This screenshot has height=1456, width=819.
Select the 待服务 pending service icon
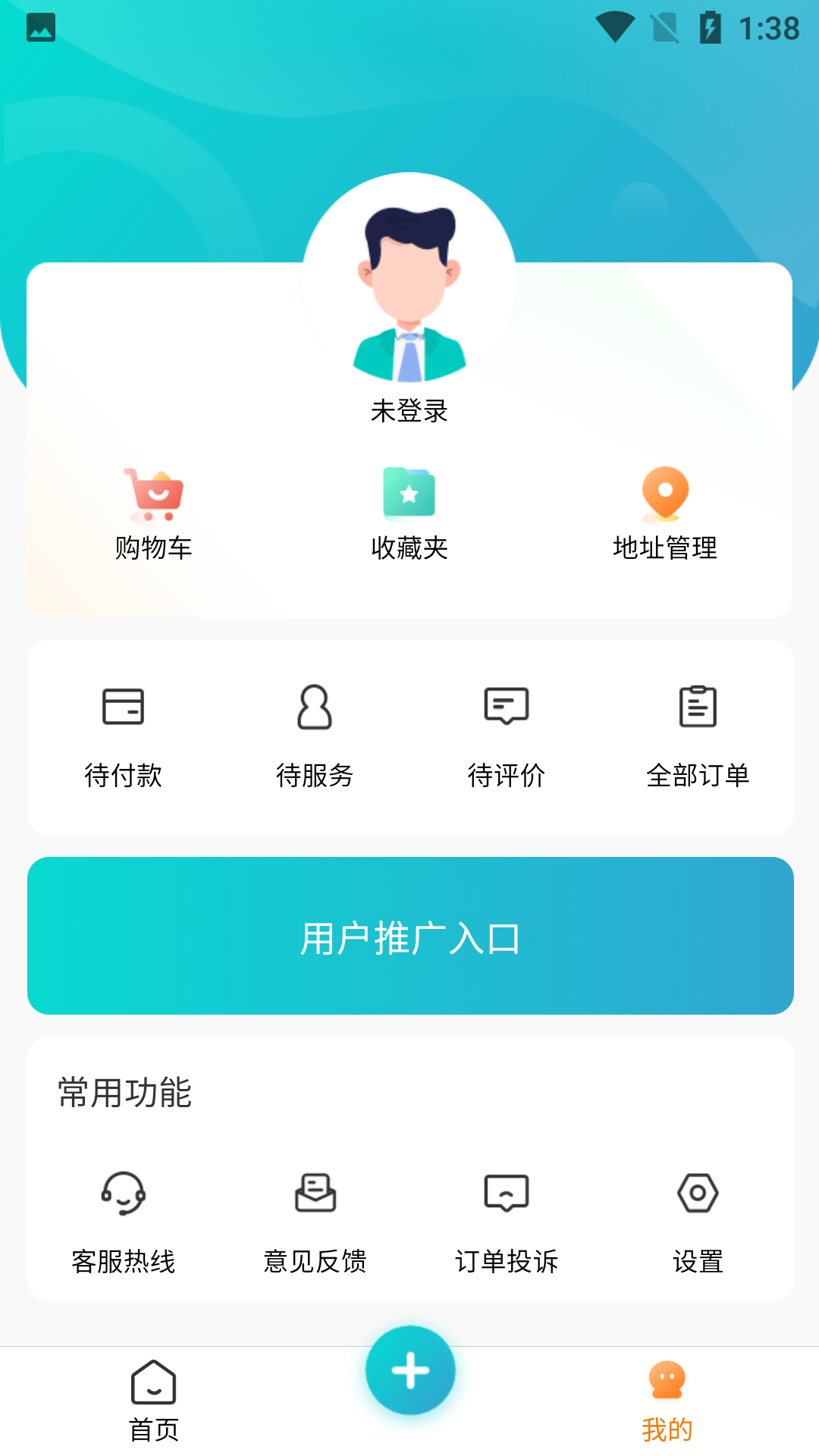[315, 708]
